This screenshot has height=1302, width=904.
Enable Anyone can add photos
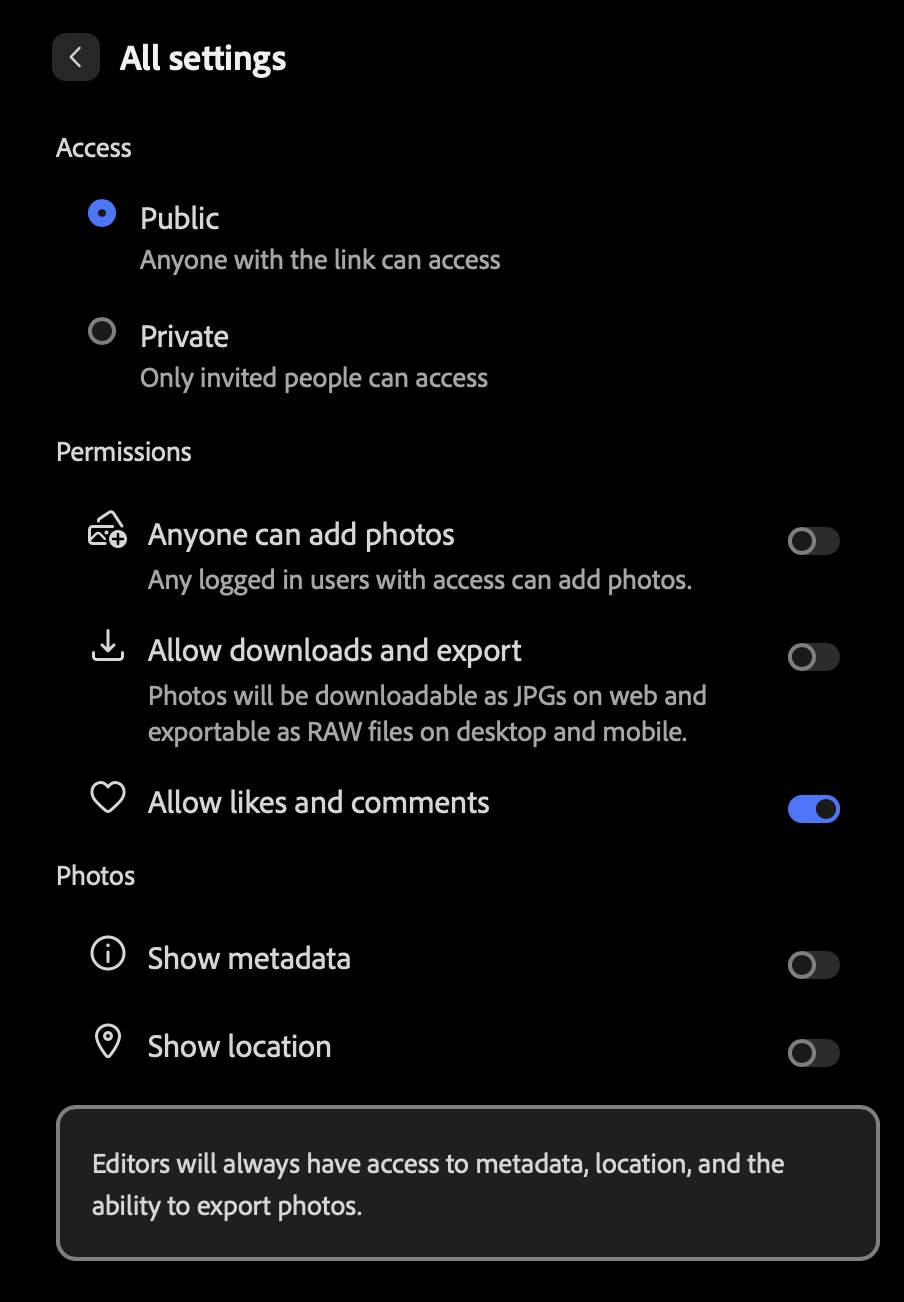(x=813, y=541)
